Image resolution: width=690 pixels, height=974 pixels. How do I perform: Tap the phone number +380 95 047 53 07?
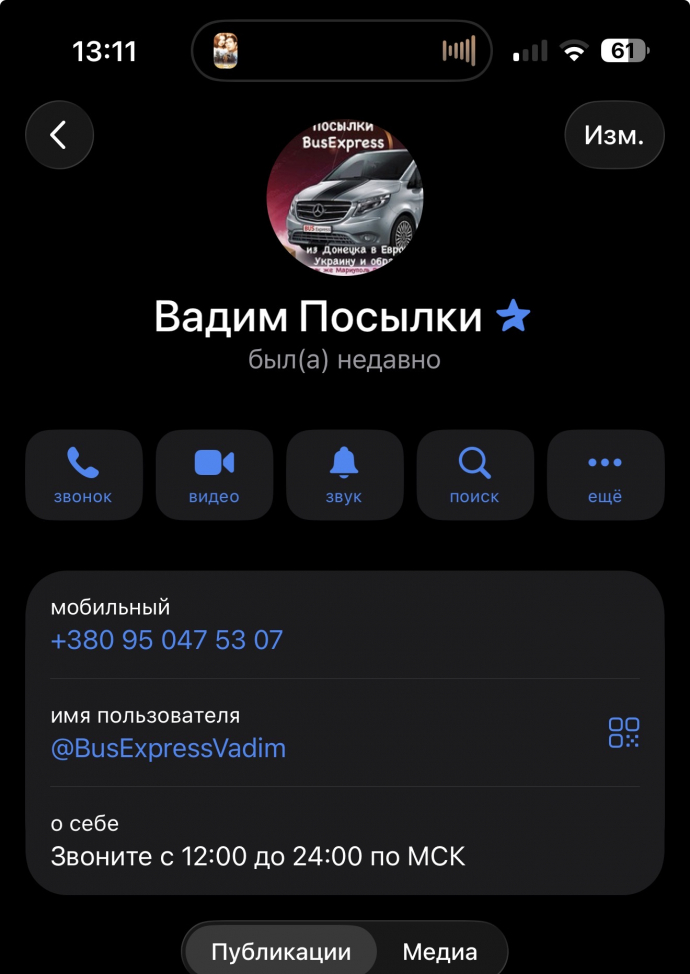point(167,640)
